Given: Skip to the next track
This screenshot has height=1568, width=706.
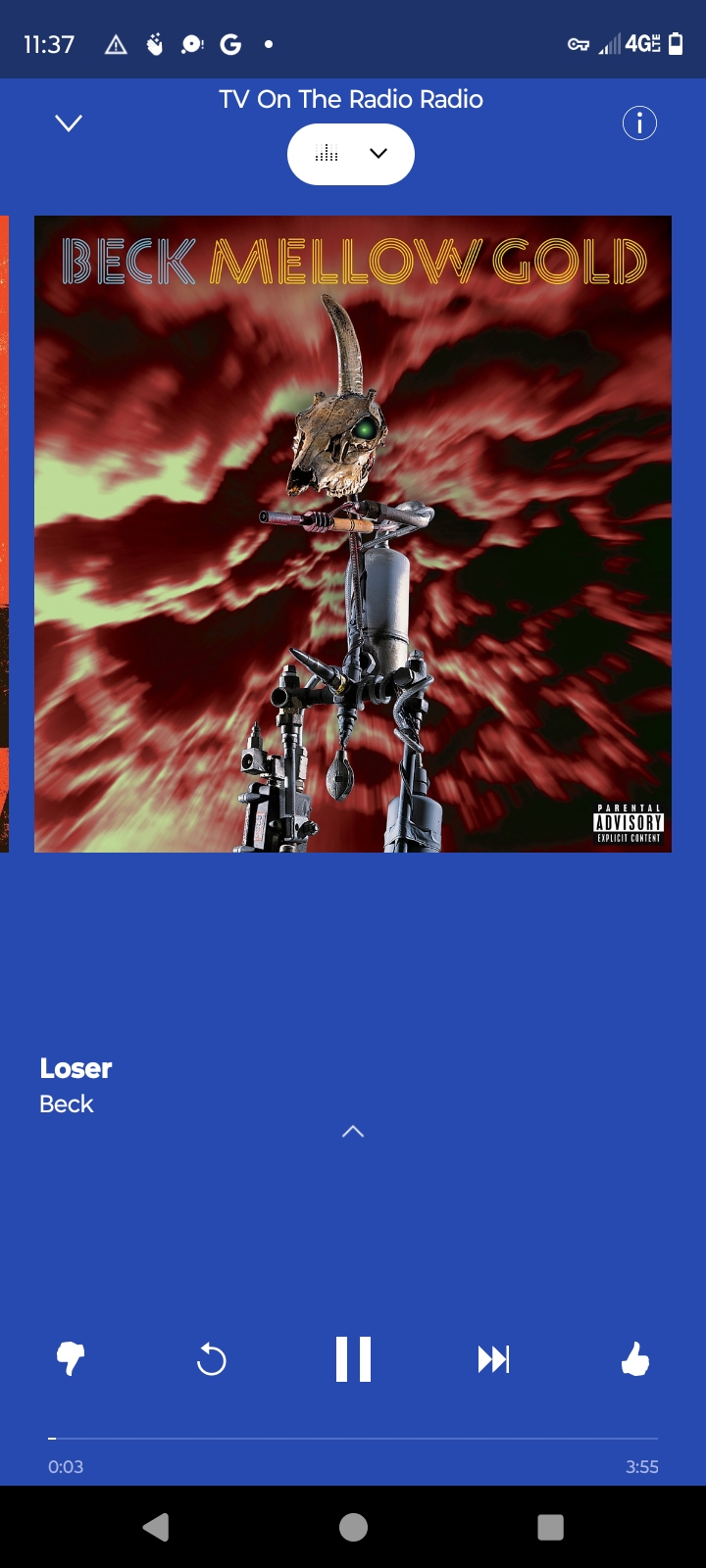Looking at the screenshot, I should [x=493, y=1359].
